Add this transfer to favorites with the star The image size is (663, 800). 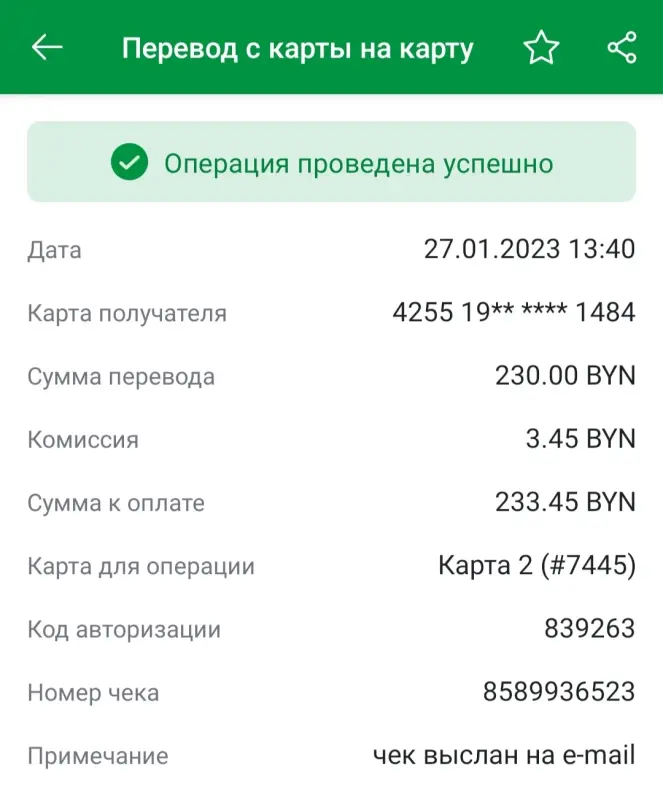click(x=541, y=48)
